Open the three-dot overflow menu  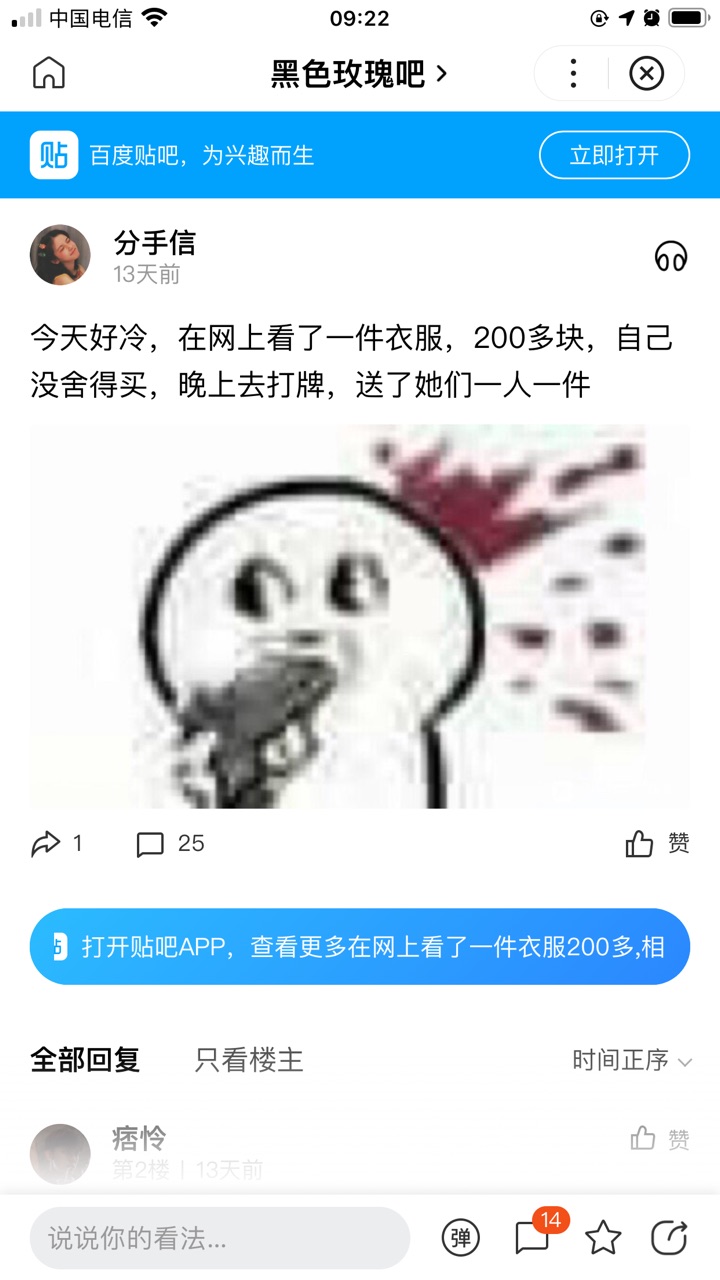pyautogui.click(x=573, y=73)
